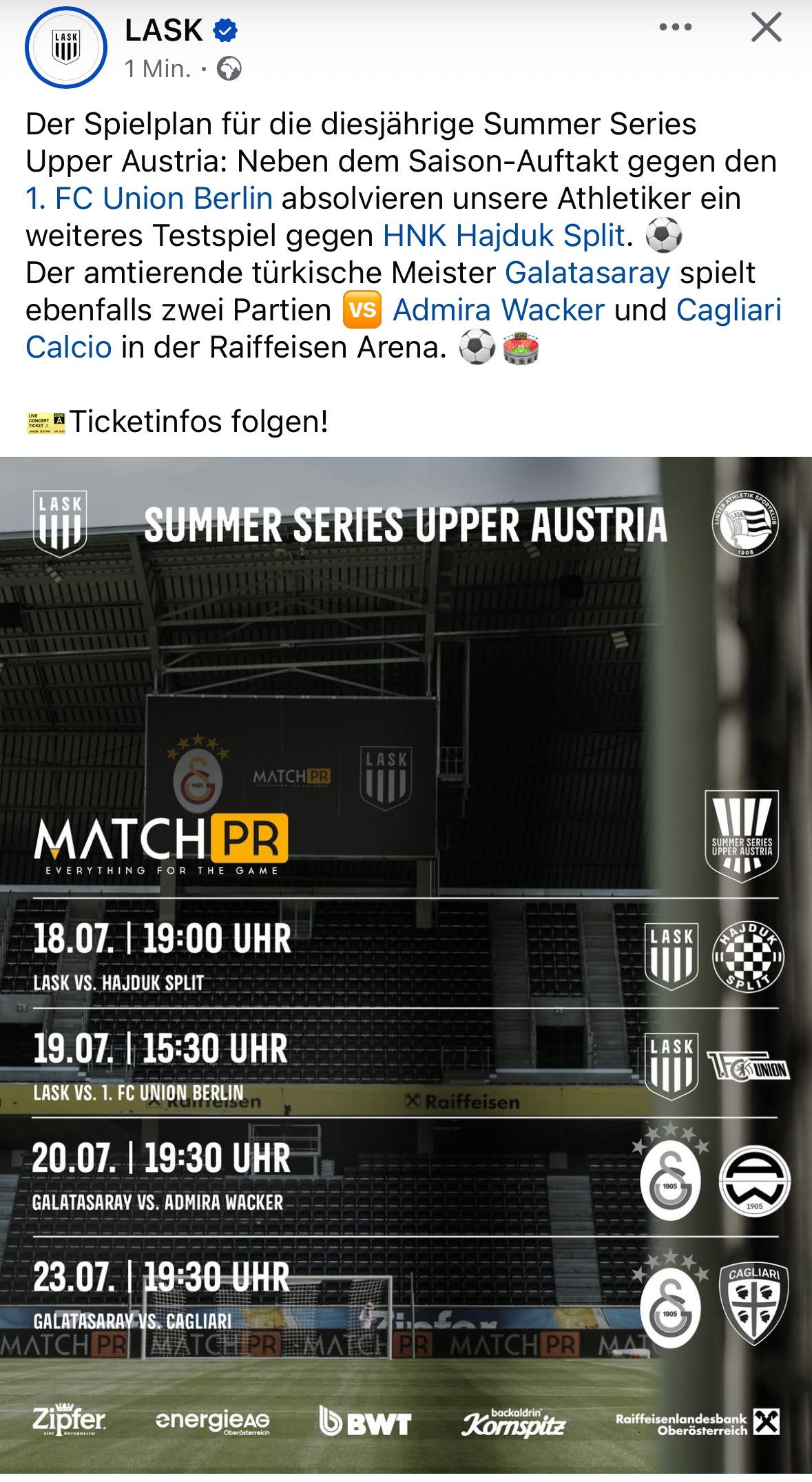The height and width of the screenshot is (1482, 812).
Task: Follow the 1. FC Union Berlin link
Action: point(149,198)
